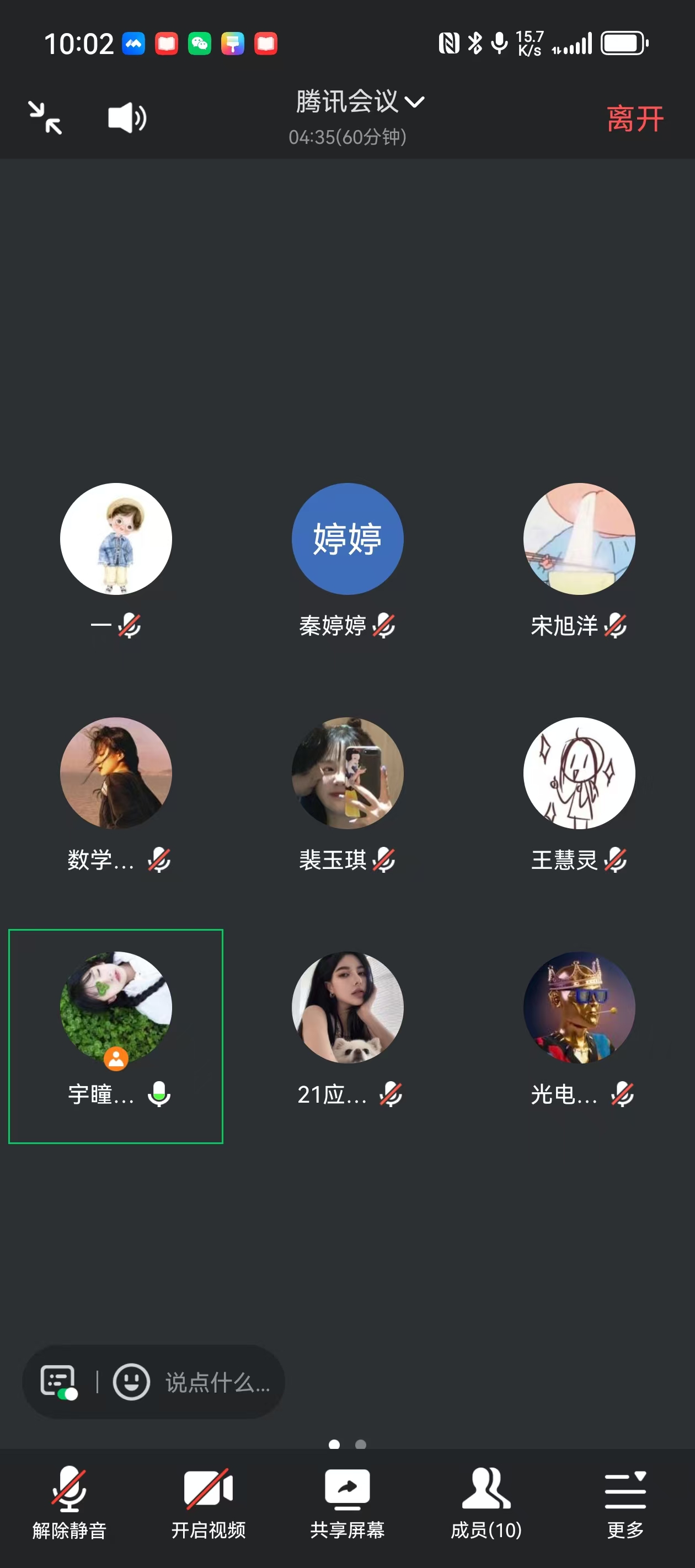Select participant 秦婷婷
The height and width of the screenshot is (1568, 695).
[347, 540]
